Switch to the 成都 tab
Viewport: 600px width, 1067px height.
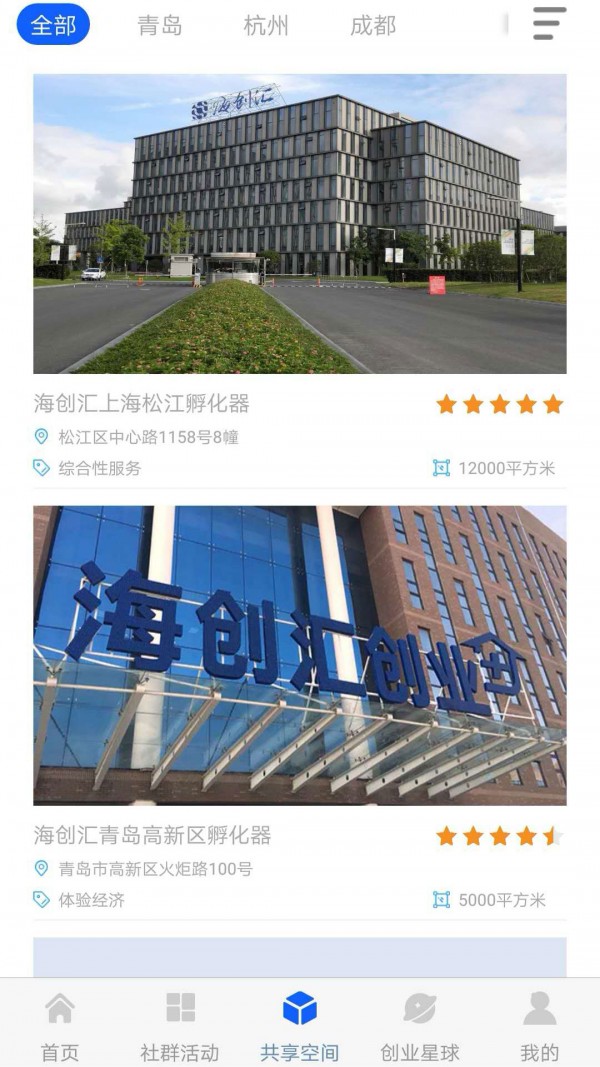(373, 25)
